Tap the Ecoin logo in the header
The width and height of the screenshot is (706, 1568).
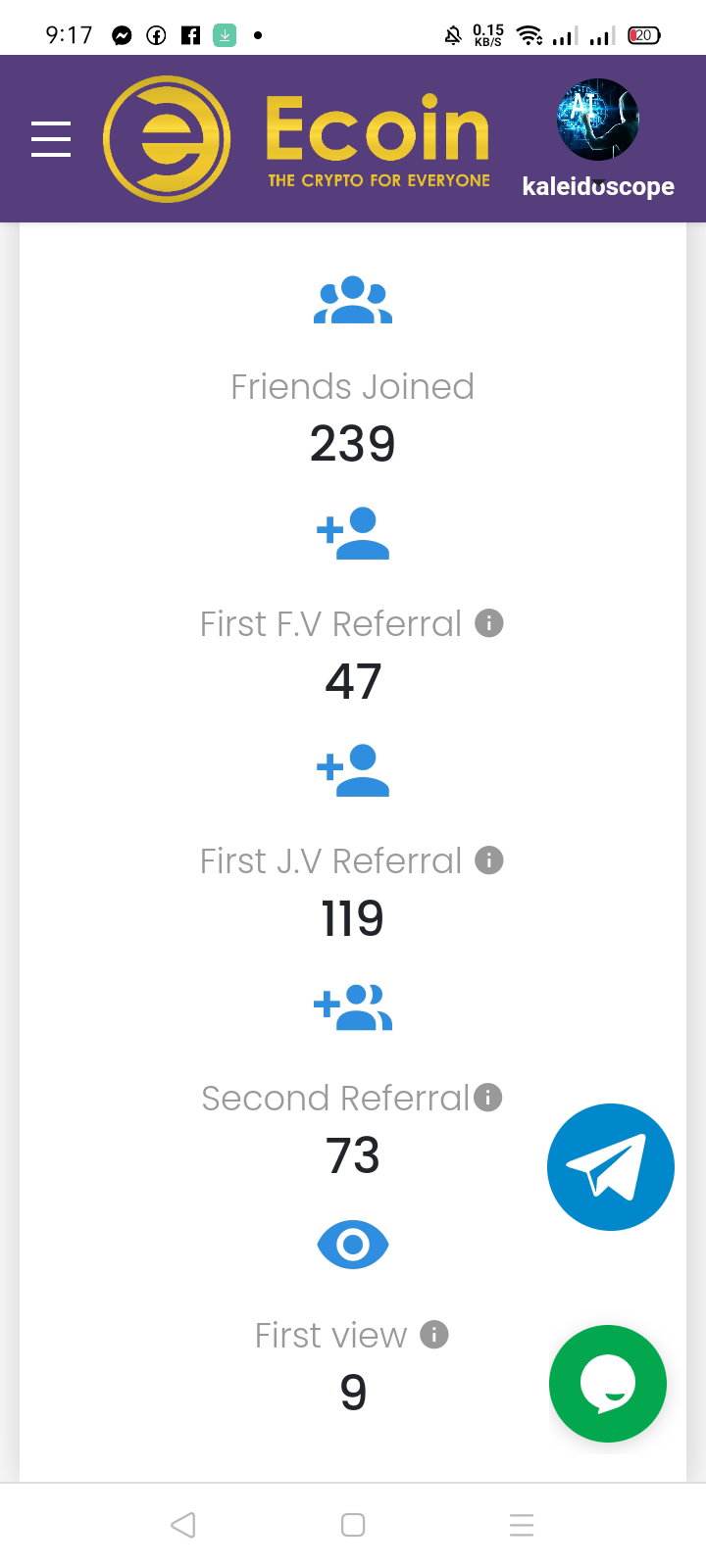tap(297, 139)
